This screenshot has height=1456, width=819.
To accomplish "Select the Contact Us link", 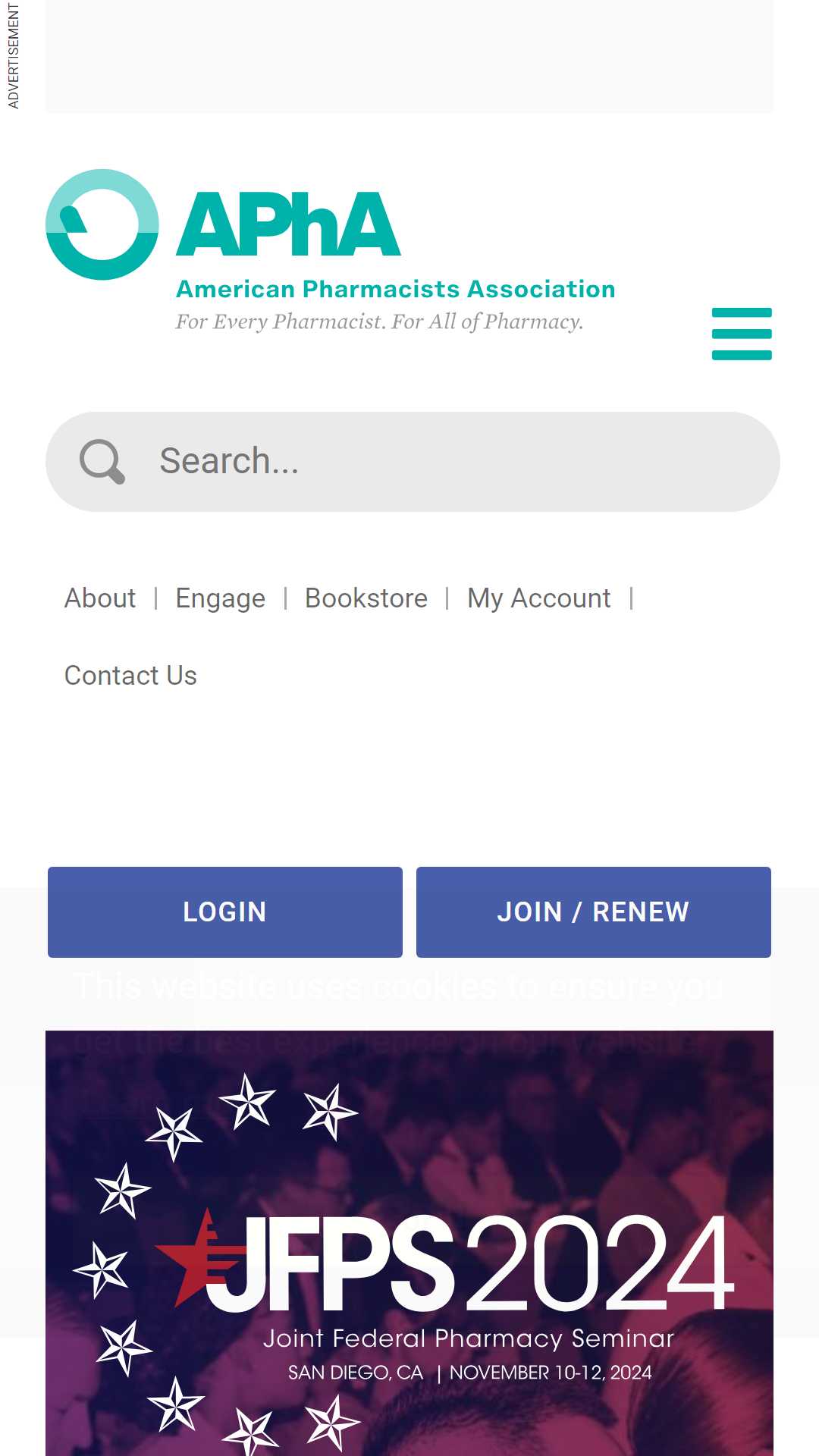I will click(x=130, y=676).
